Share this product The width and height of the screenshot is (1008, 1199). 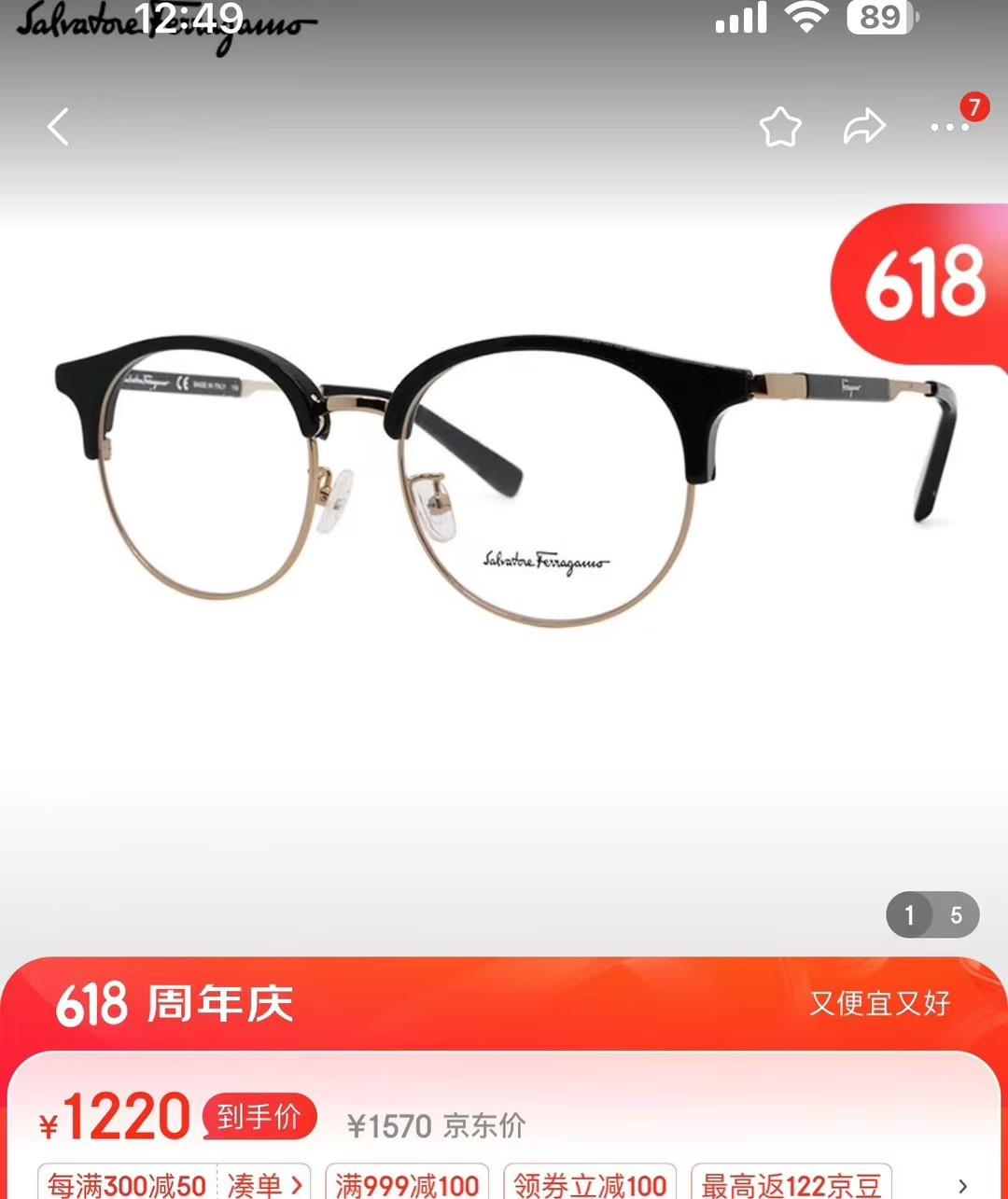864,127
